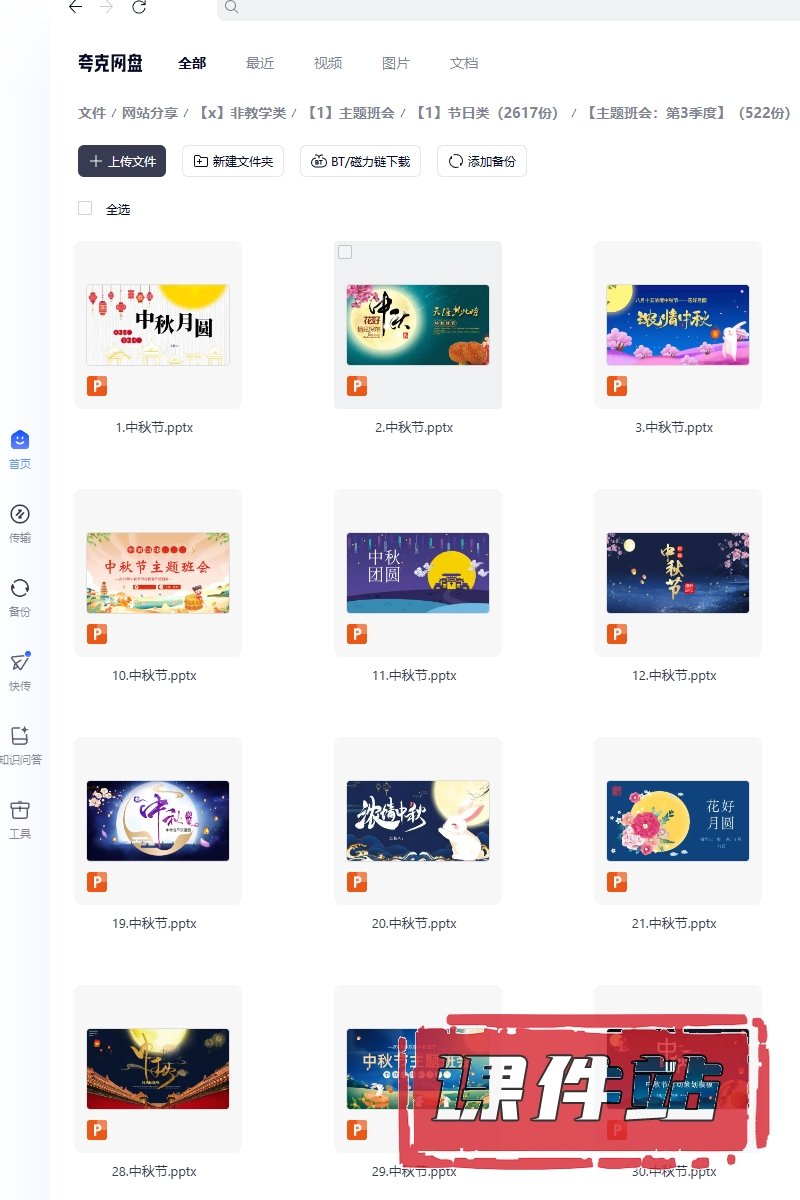Open 备份 in the sidebar

click(x=20, y=597)
